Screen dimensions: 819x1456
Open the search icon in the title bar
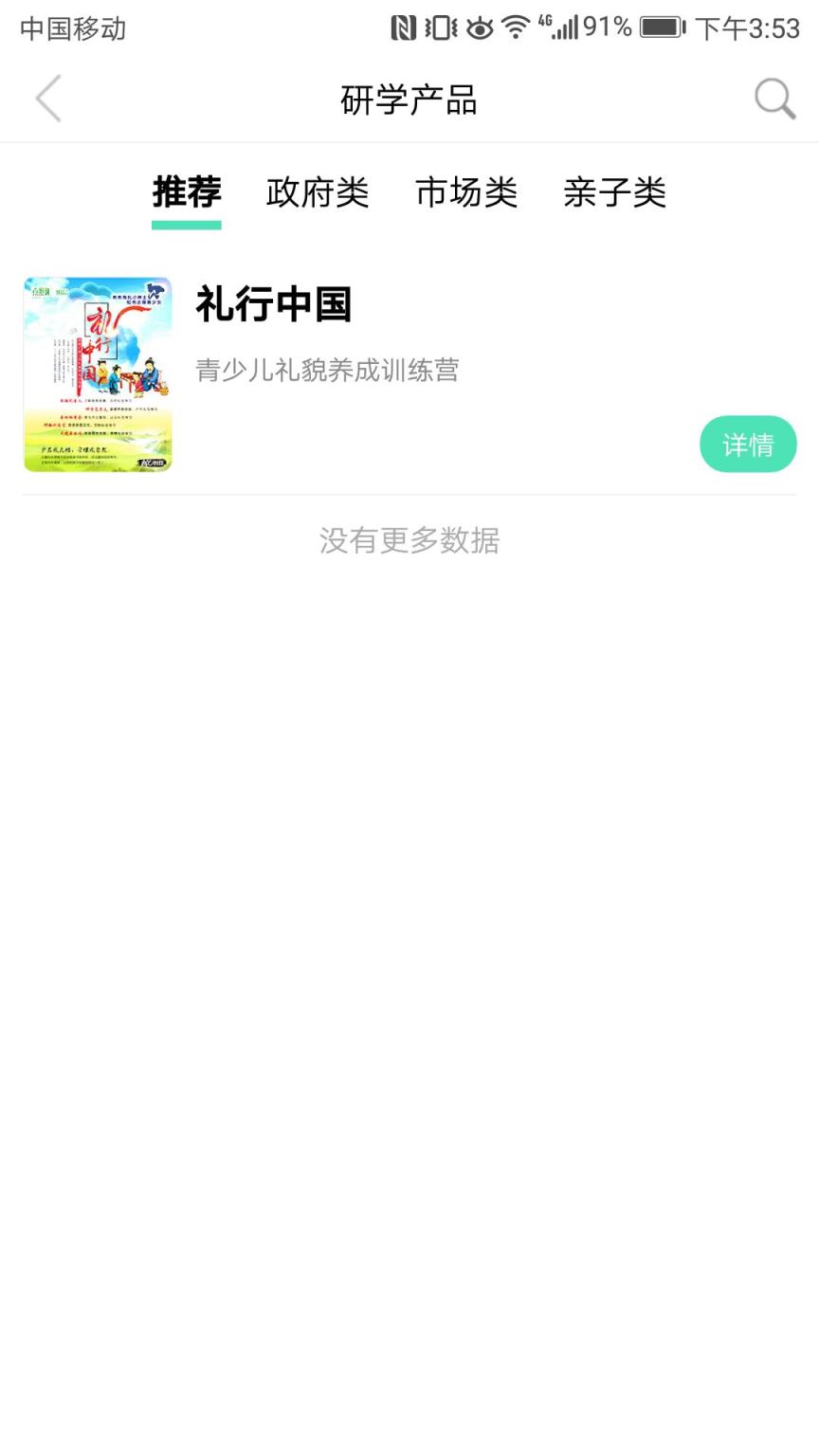tap(773, 98)
